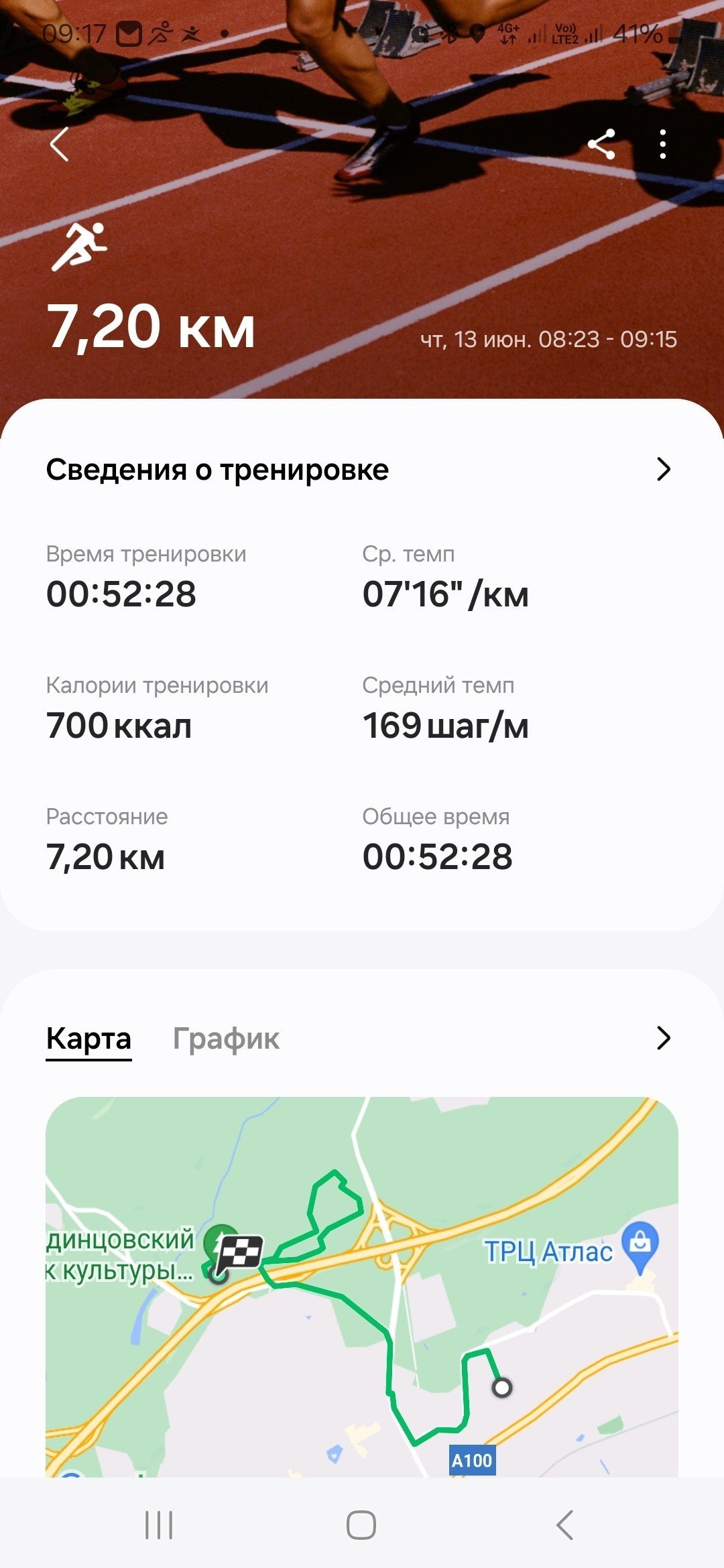Expand the map section with its chevron
Image resolution: width=724 pixels, height=1568 pixels.
click(663, 1038)
